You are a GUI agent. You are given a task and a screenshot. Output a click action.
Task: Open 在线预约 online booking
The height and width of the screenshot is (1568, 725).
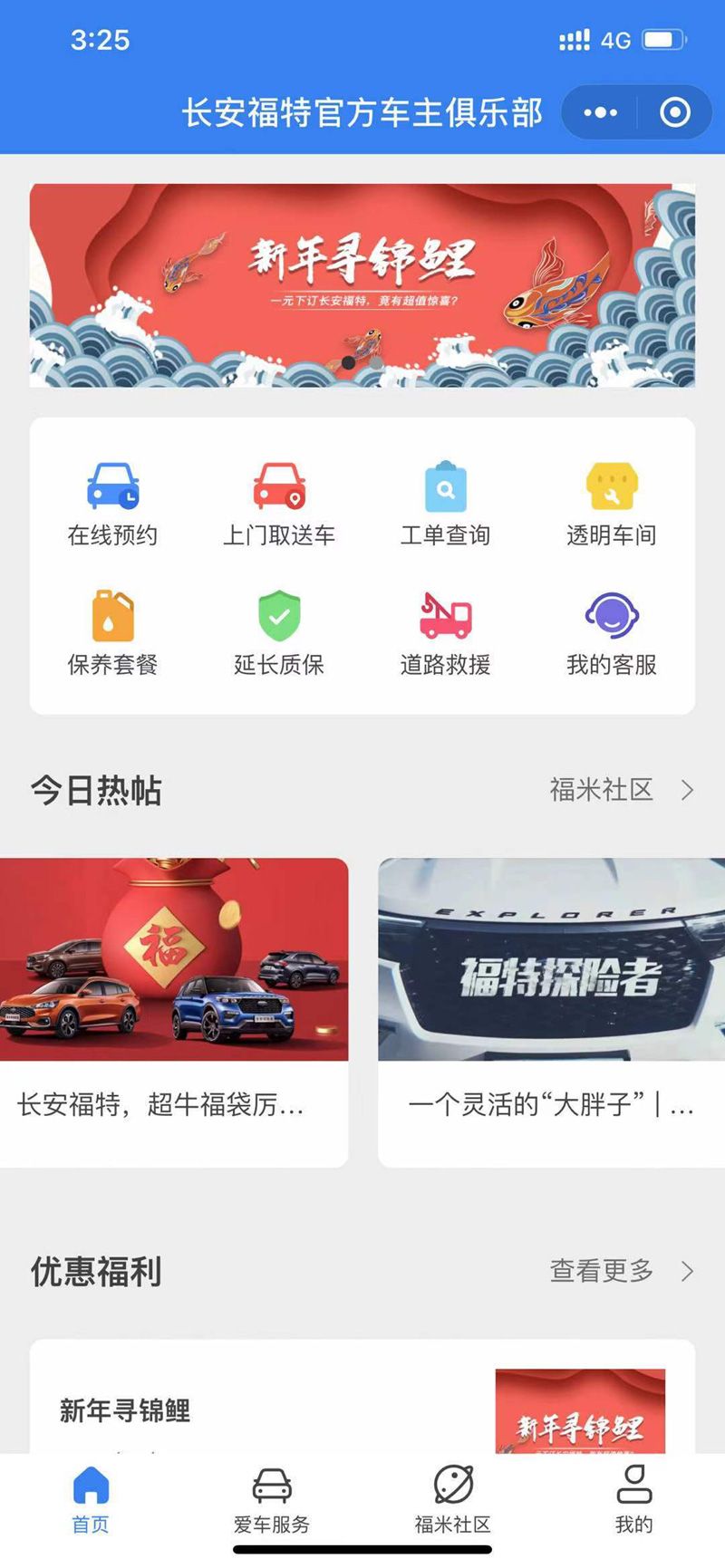[112, 505]
